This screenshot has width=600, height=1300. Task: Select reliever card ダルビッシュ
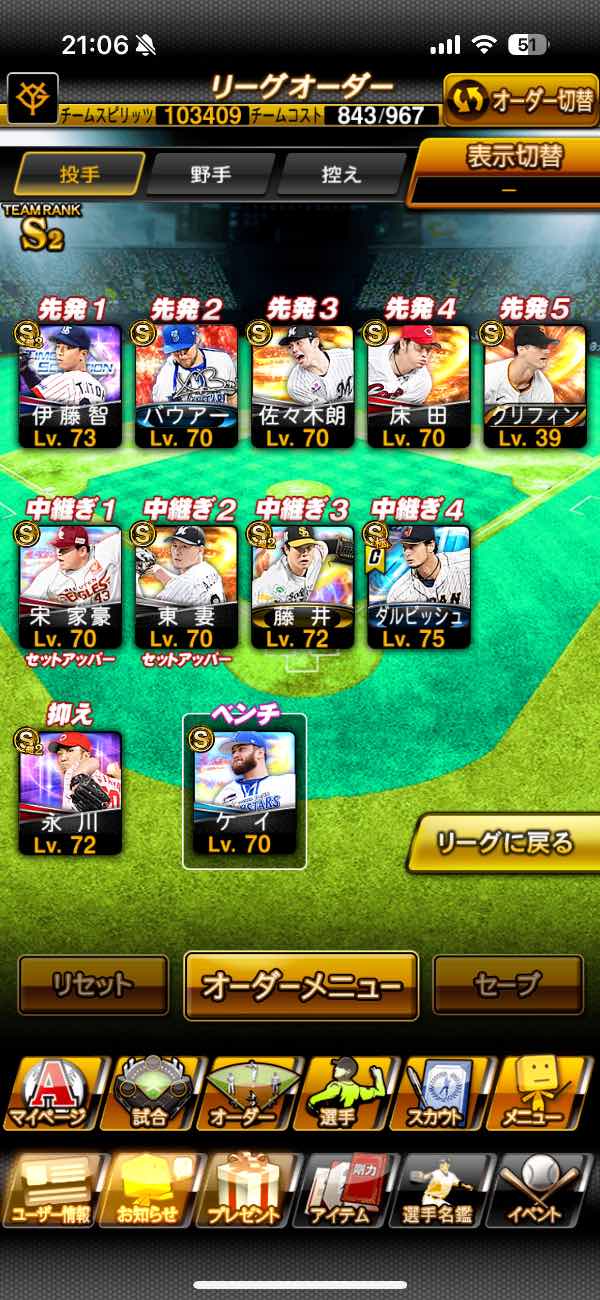pos(418,587)
